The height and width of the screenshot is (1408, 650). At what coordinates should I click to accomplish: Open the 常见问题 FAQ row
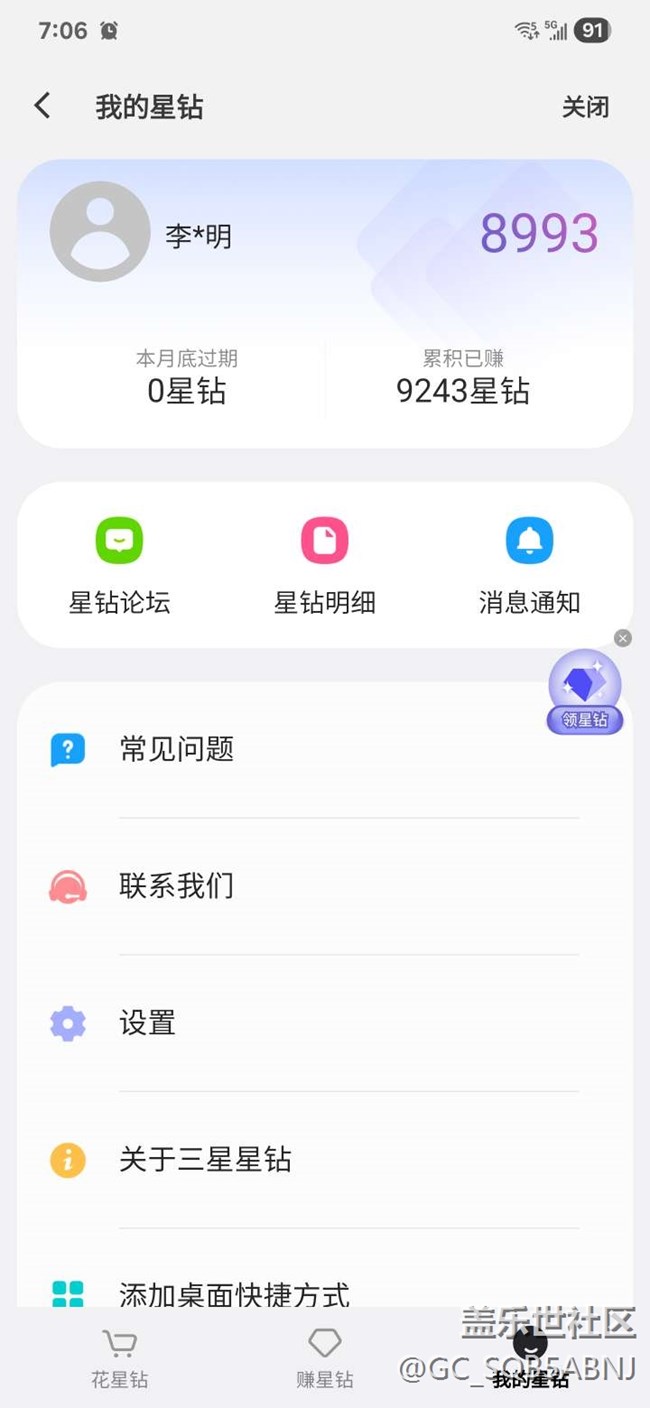coord(325,749)
